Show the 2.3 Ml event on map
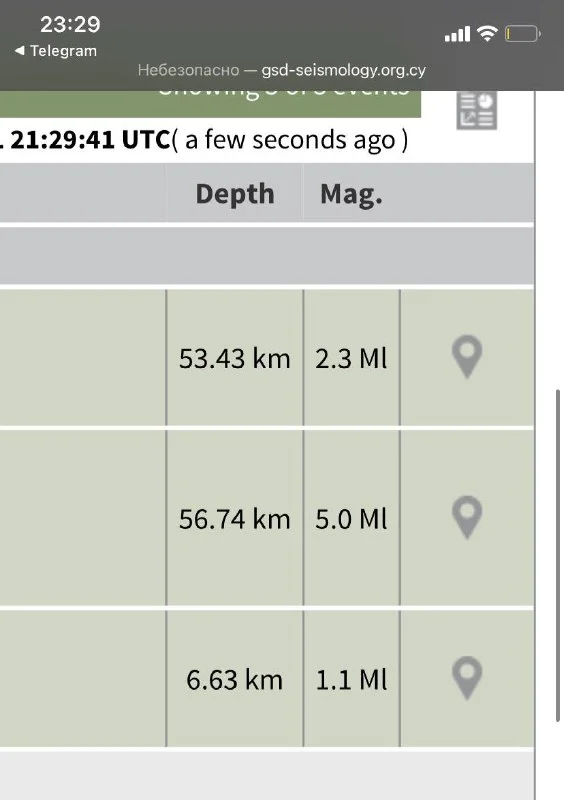Viewport: 564px width, 800px height. click(467, 357)
